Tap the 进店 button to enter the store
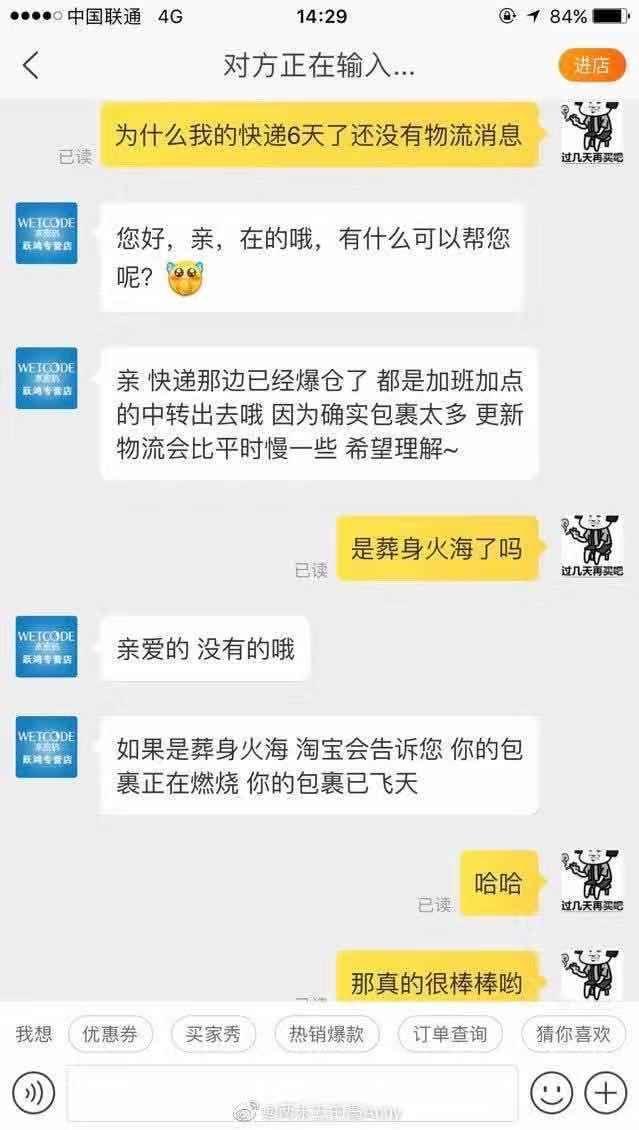Image resolution: width=639 pixels, height=1130 pixels. pyautogui.click(x=590, y=66)
